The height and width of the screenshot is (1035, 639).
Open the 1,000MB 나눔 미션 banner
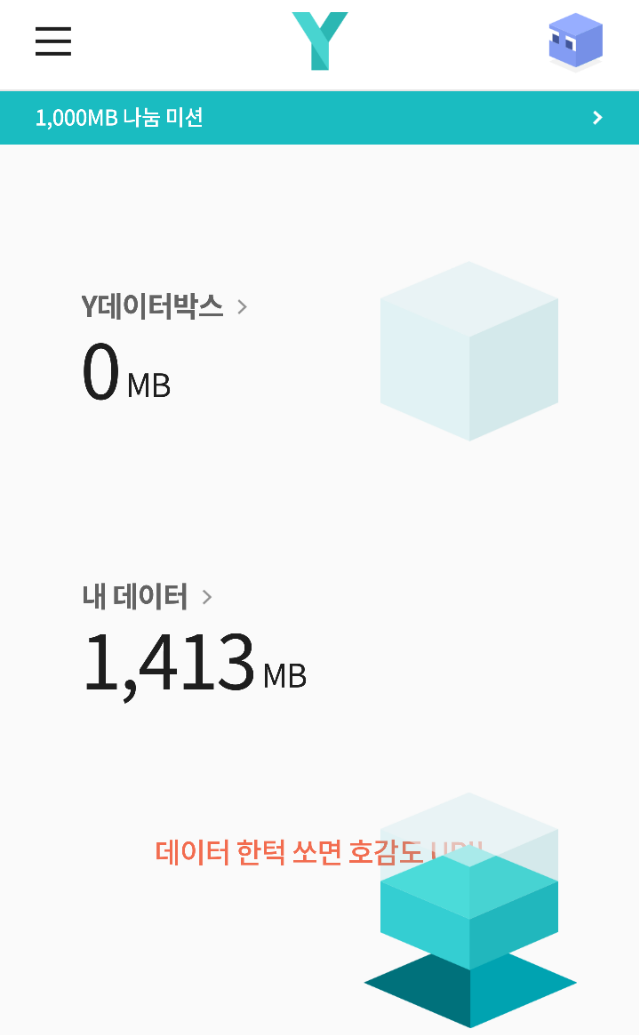pyautogui.click(x=320, y=117)
